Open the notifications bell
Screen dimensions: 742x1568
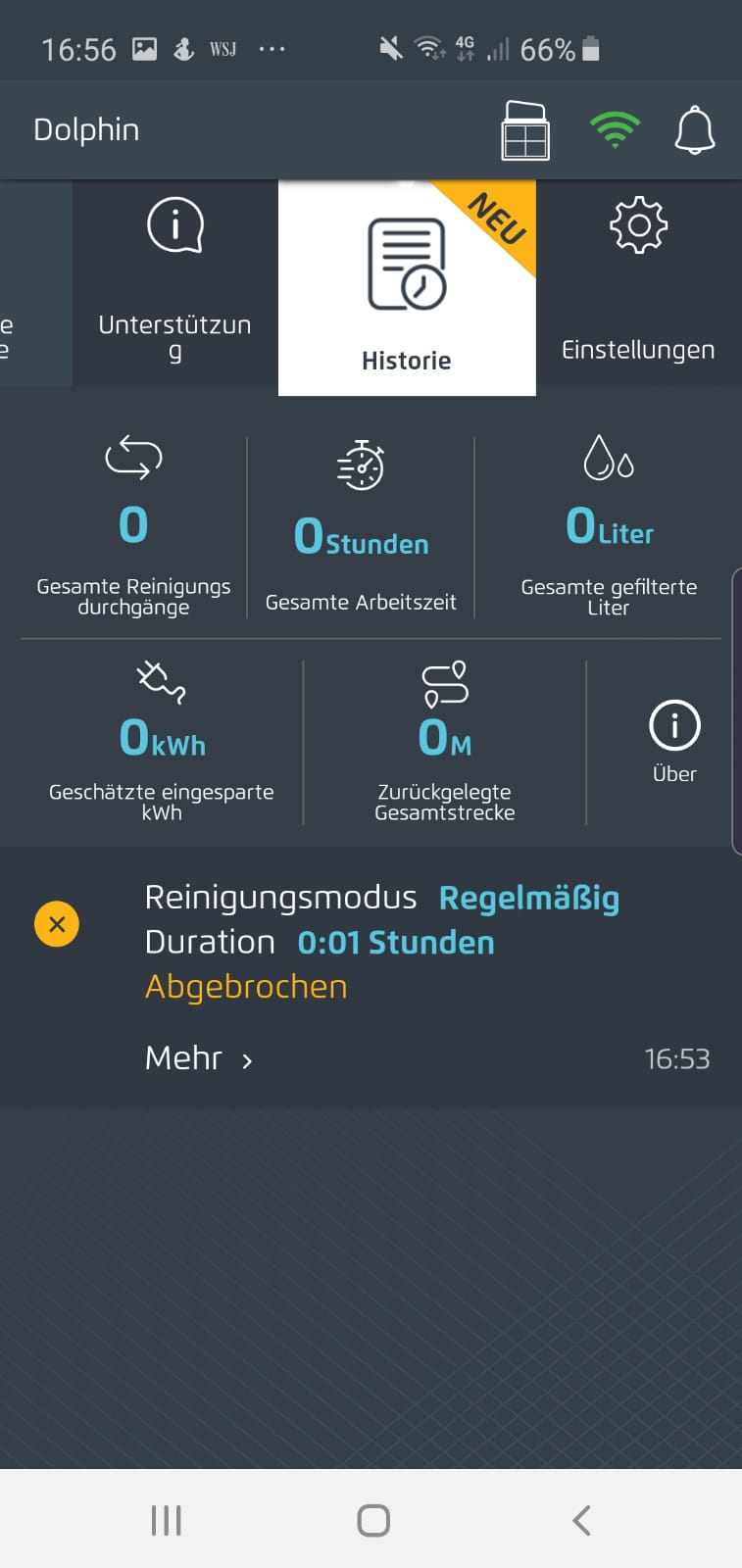coord(694,130)
